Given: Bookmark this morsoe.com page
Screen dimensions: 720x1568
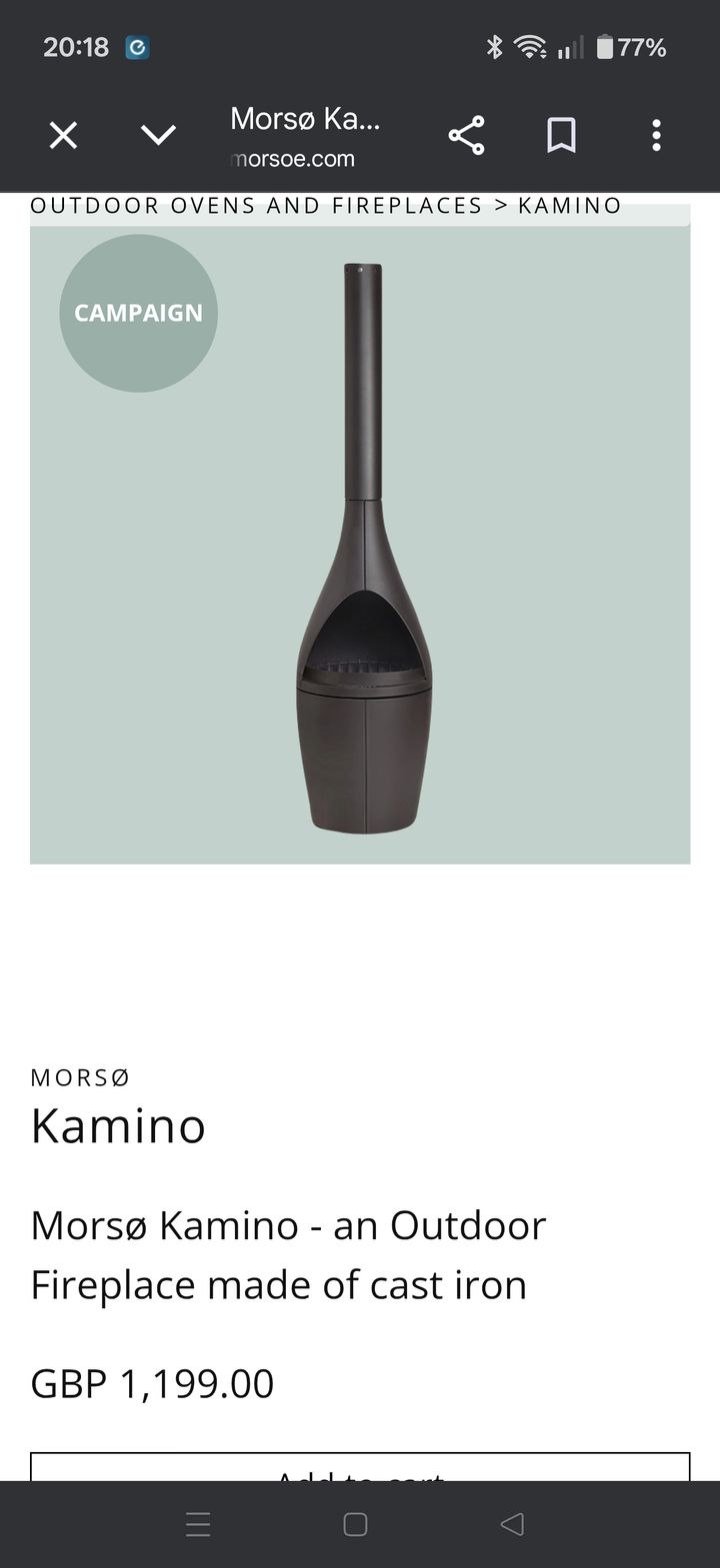Looking at the screenshot, I should [x=561, y=135].
